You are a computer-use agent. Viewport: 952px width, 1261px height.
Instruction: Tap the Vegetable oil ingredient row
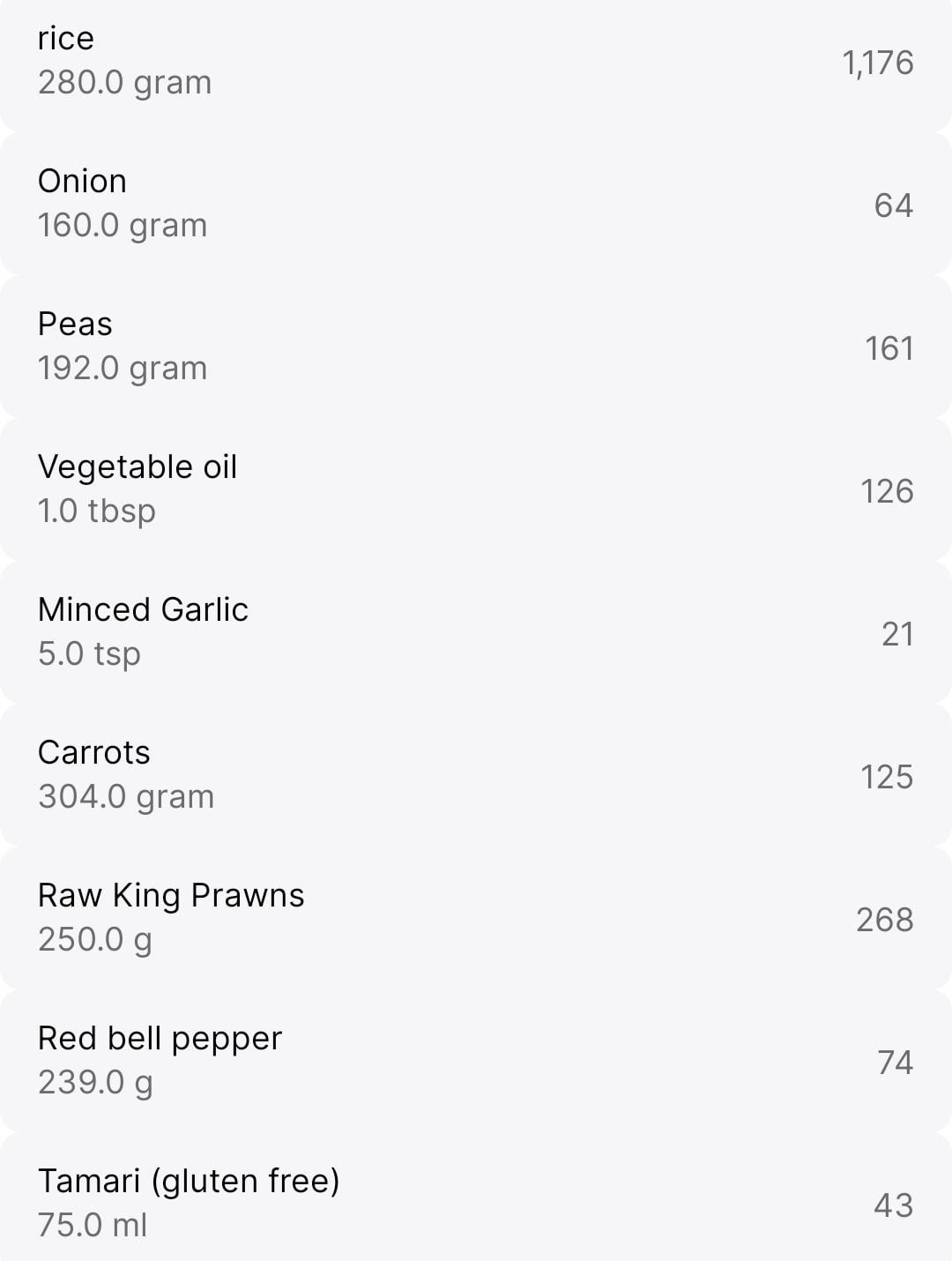pyautogui.click(x=476, y=489)
